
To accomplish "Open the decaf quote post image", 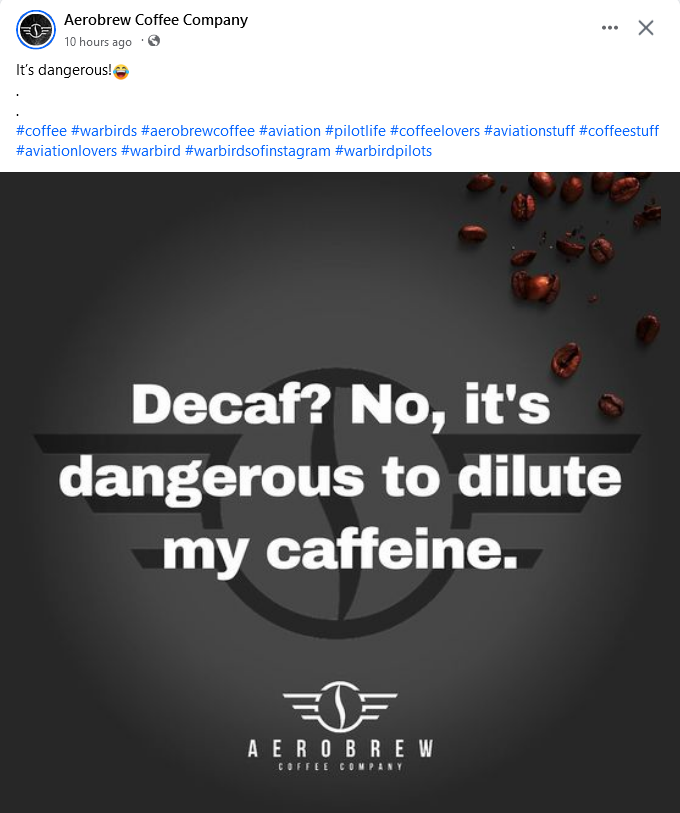I will pos(340,492).
